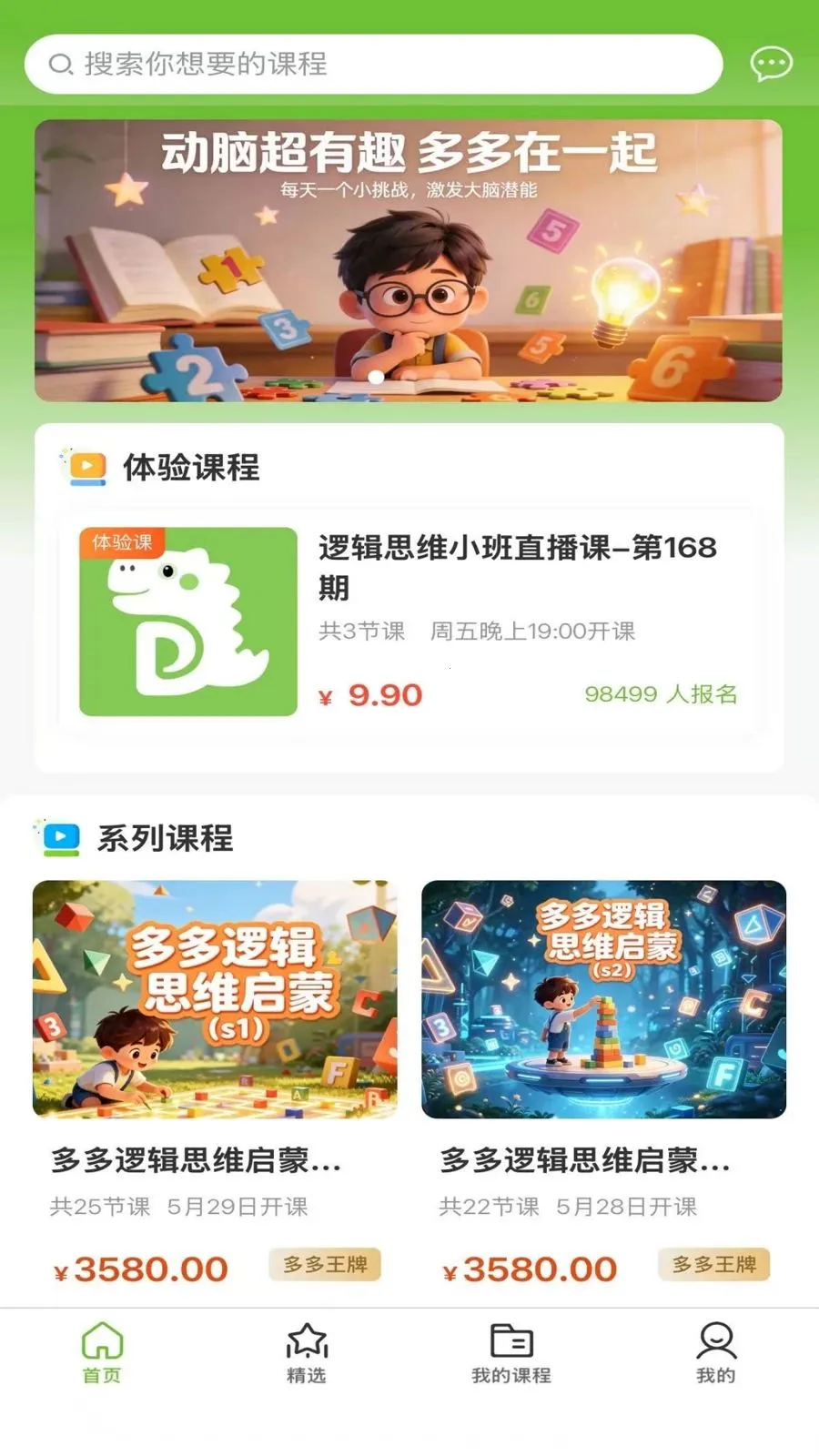
Task: Switch to the 首页 tab
Action: pyautogui.click(x=102, y=1353)
